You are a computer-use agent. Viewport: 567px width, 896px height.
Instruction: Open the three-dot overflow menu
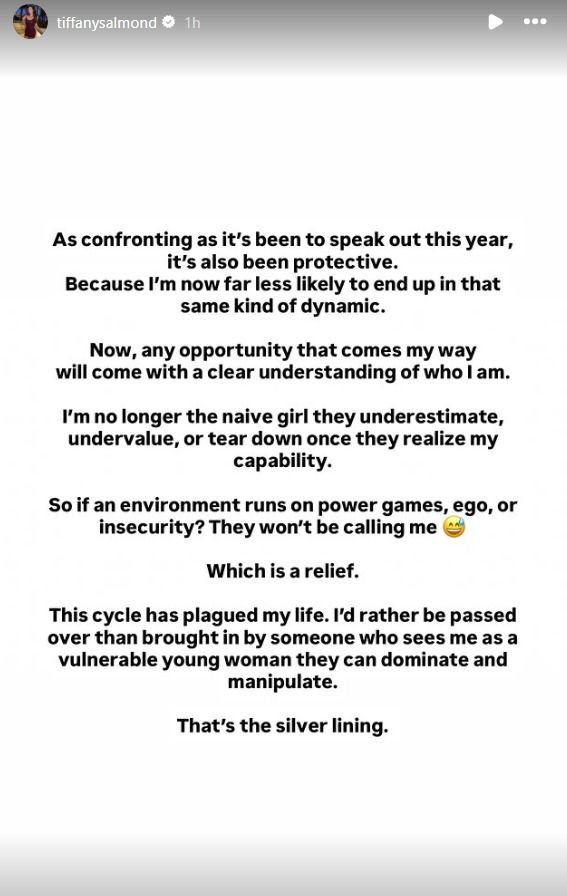coord(535,22)
